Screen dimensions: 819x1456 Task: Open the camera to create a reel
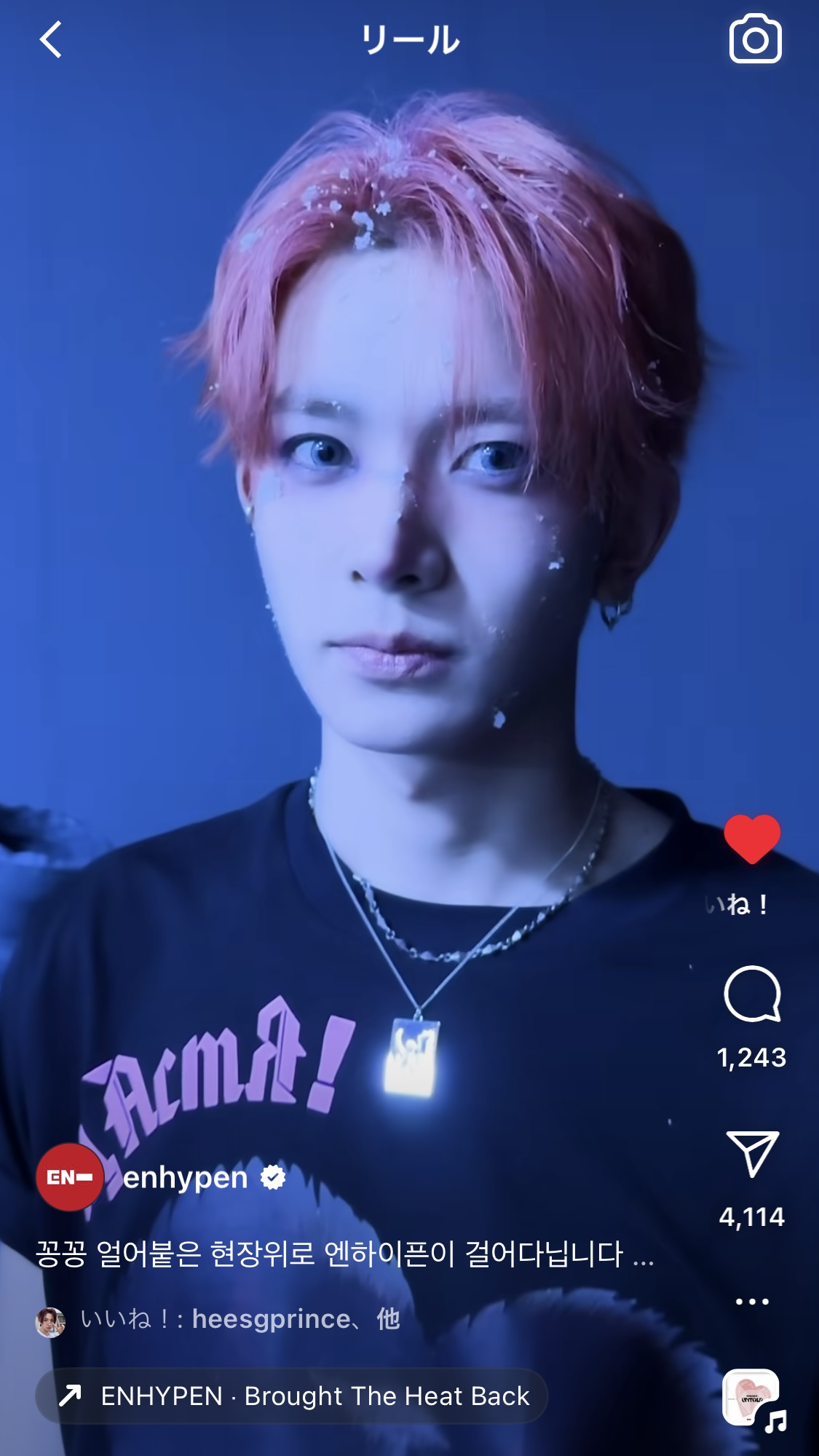tap(755, 39)
